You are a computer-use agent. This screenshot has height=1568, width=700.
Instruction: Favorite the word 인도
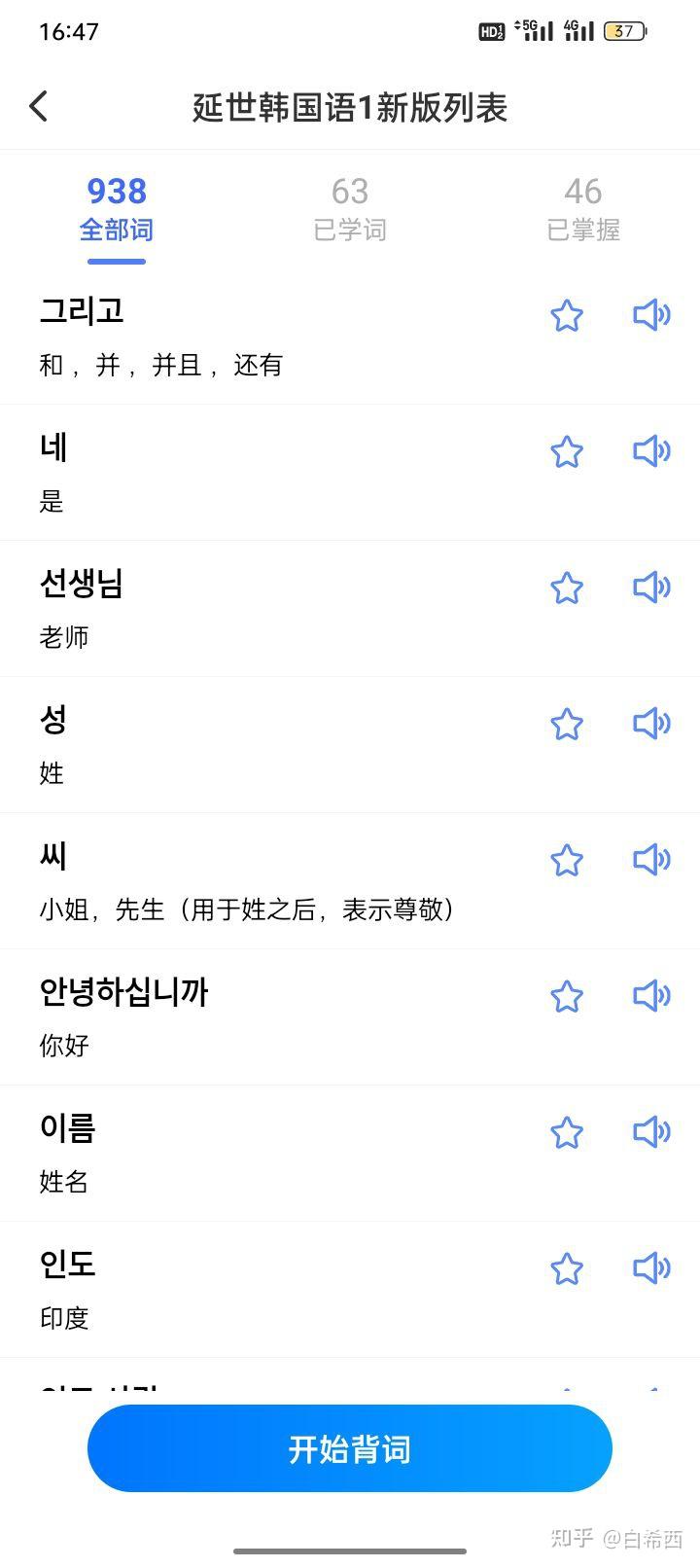pyautogui.click(x=567, y=1268)
